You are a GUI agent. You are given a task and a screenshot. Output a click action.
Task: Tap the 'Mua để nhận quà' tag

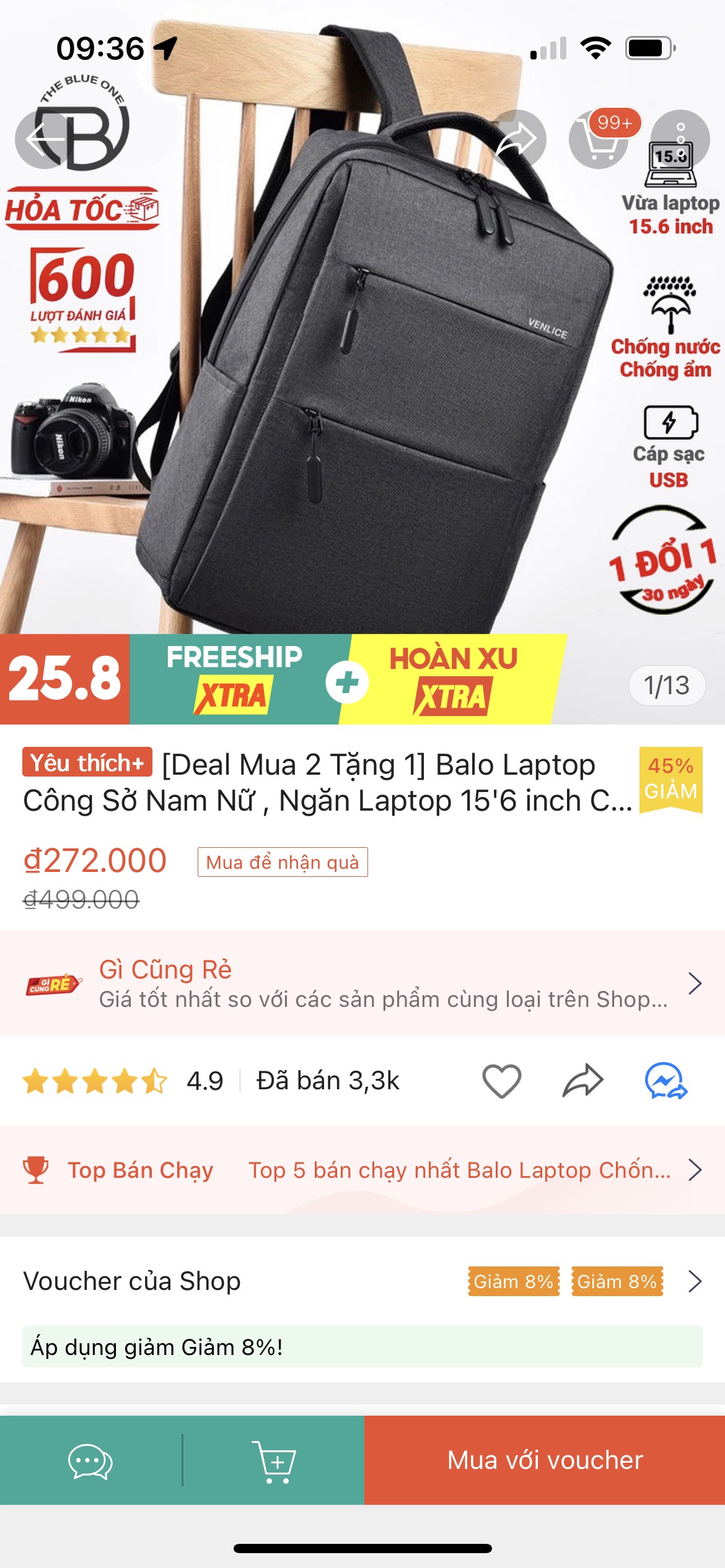[x=283, y=862]
